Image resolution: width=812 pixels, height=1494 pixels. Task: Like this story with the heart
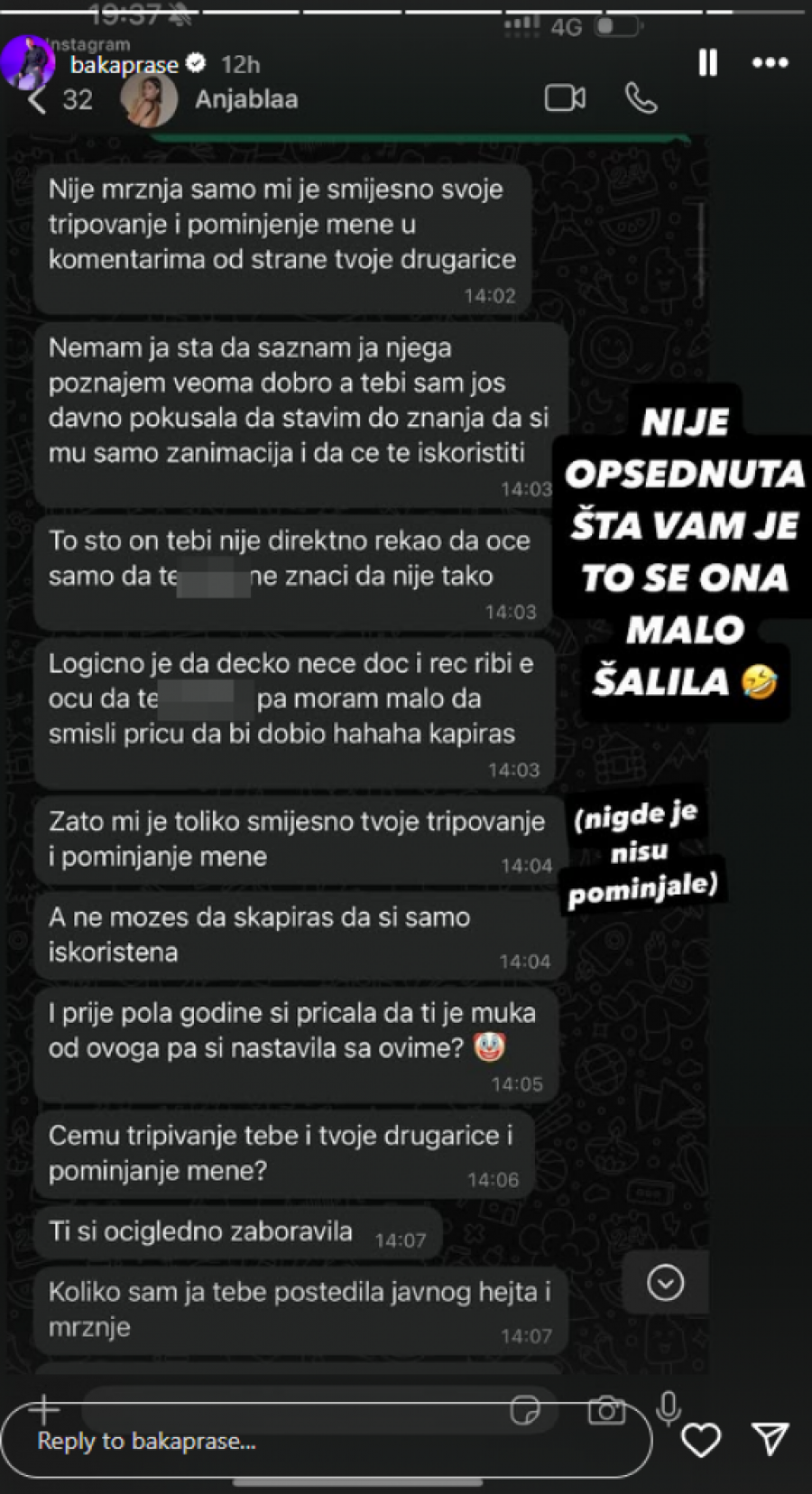[701, 1440]
